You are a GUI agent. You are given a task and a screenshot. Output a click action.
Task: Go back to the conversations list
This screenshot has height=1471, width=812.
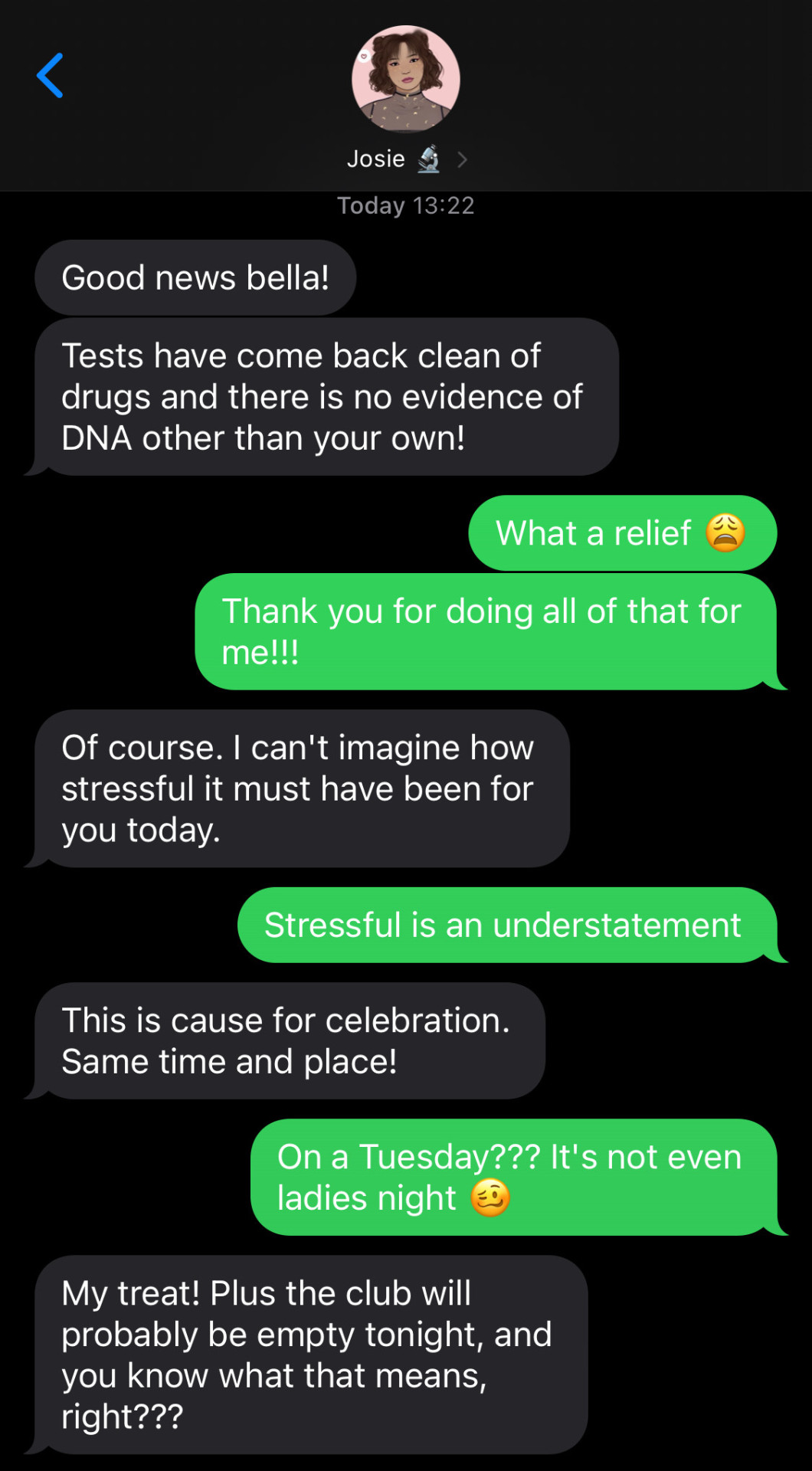[x=51, y=76]
